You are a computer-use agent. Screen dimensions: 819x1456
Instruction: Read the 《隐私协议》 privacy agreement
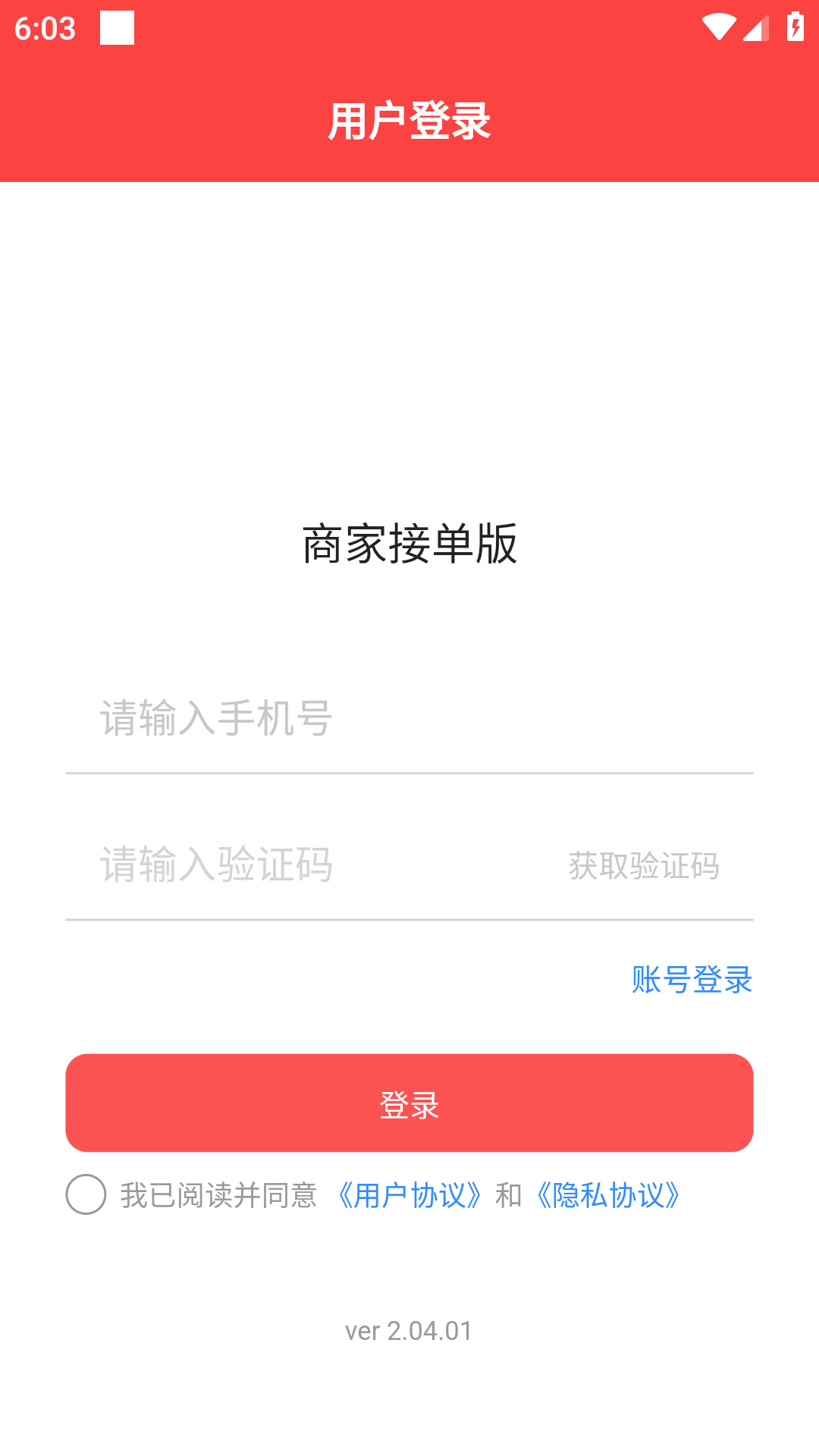pyautogui.click(x=608, y=1195)
